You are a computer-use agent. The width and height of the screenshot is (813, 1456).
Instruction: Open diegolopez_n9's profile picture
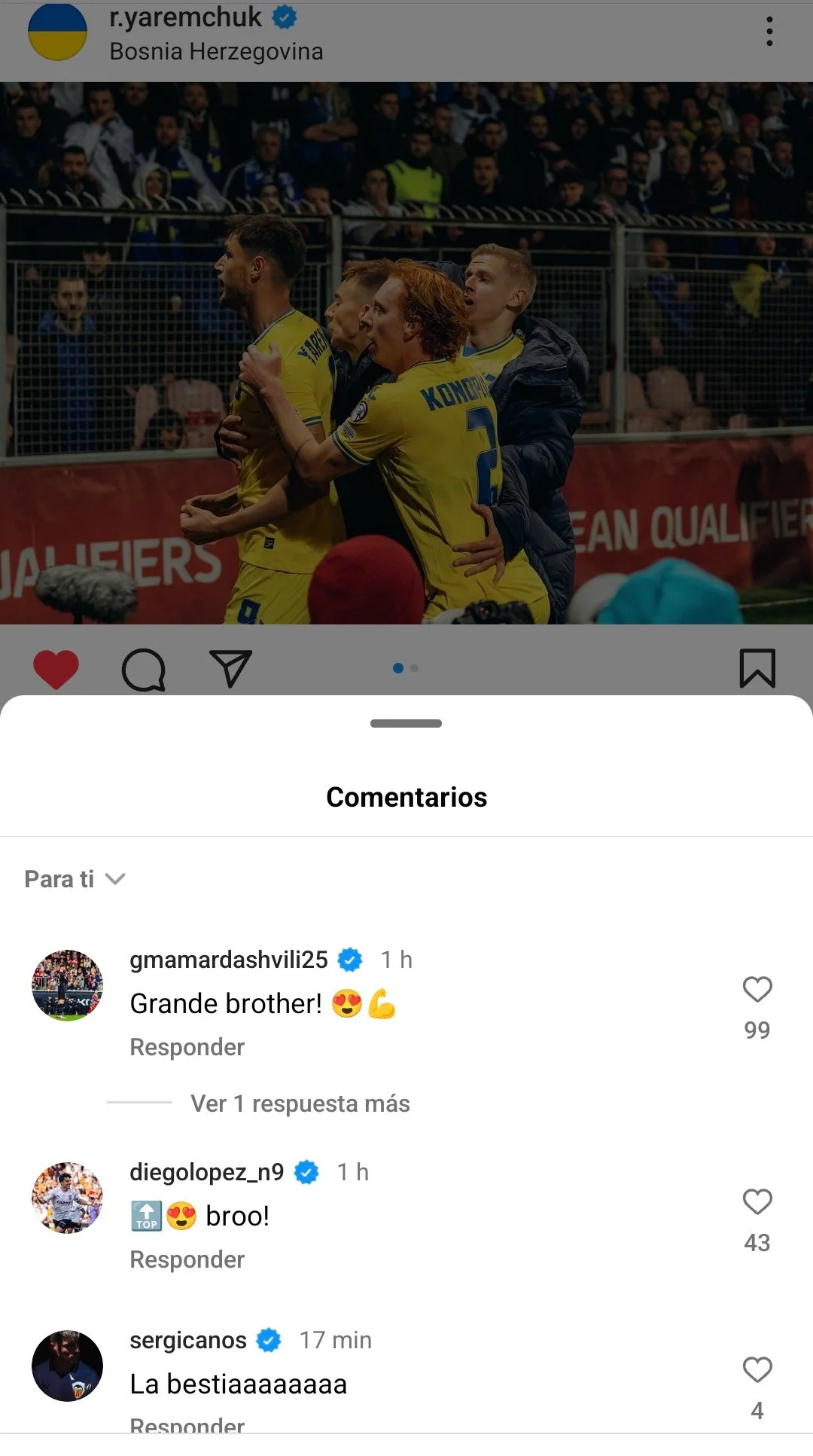tap(67, 1198)
